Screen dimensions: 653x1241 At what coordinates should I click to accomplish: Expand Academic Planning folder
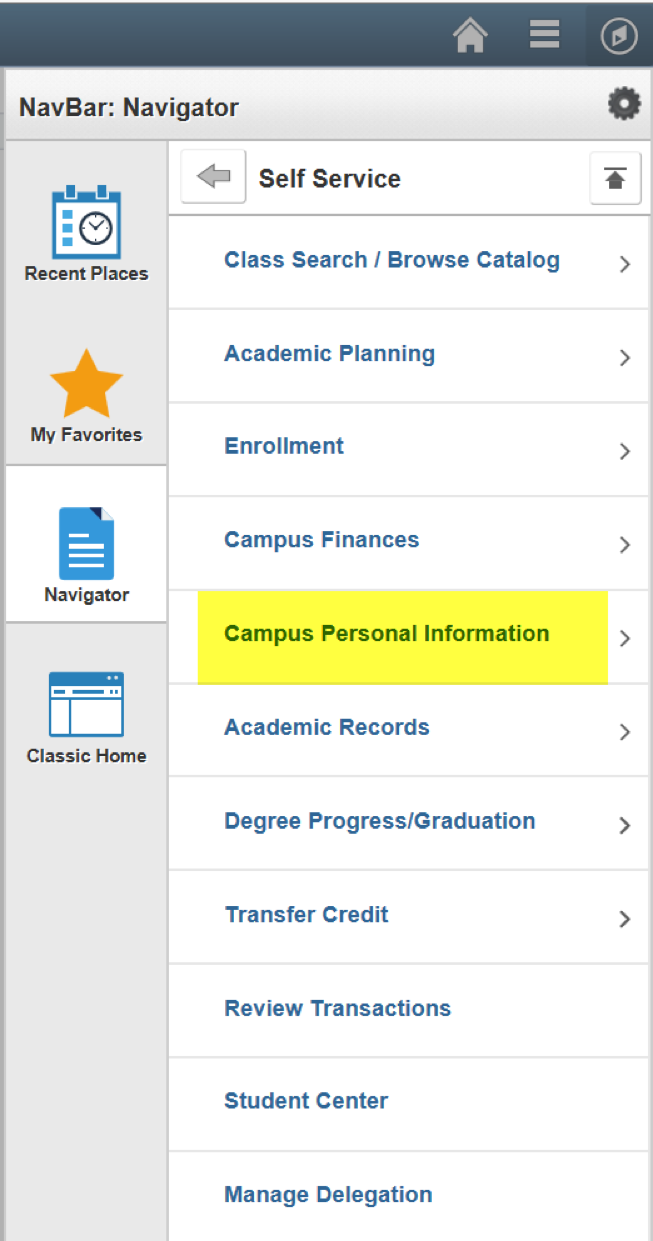[409, 356]
